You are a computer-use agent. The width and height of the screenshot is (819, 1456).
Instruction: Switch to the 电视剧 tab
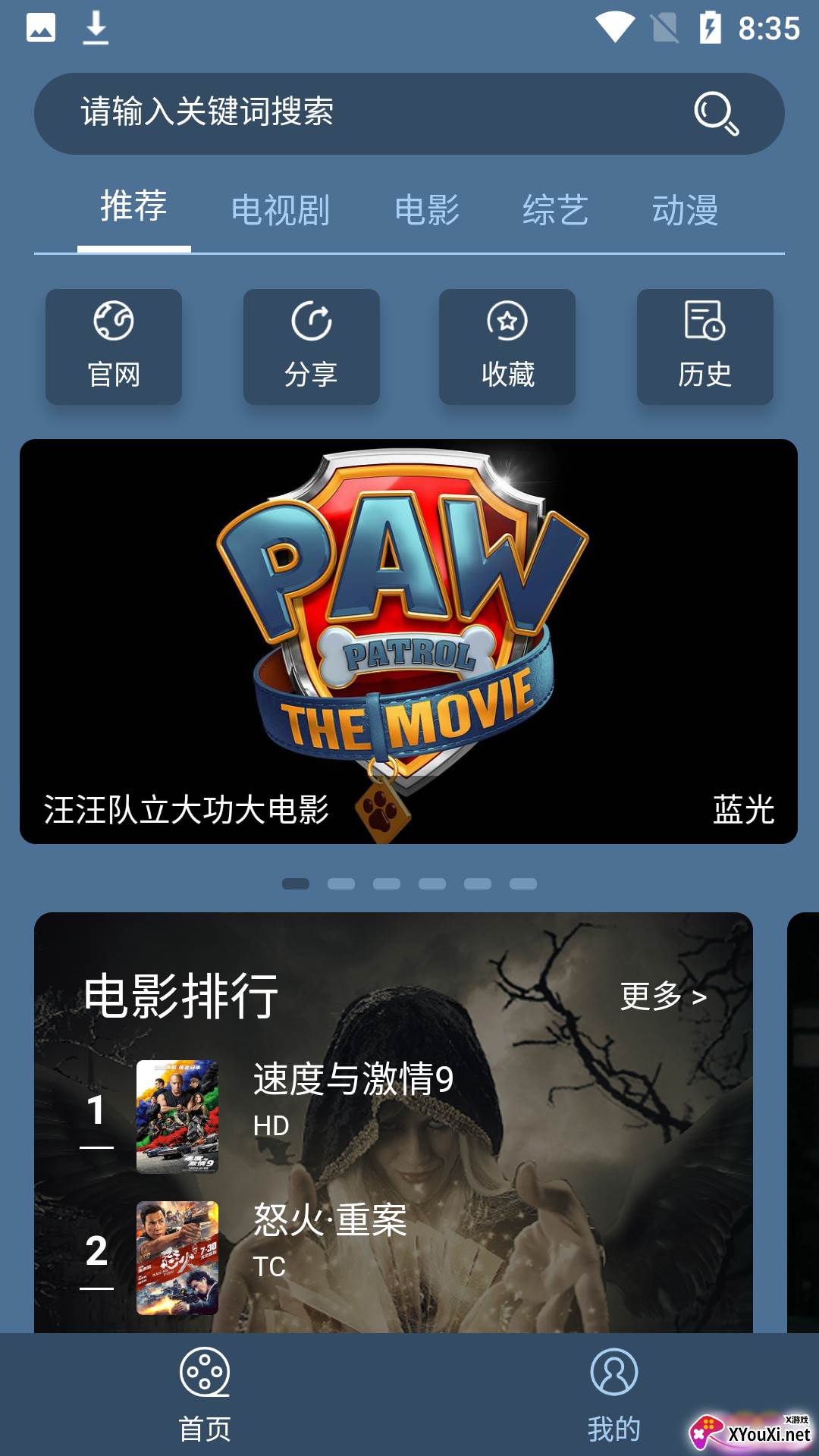pyautogui.click(x=280, y=210)
